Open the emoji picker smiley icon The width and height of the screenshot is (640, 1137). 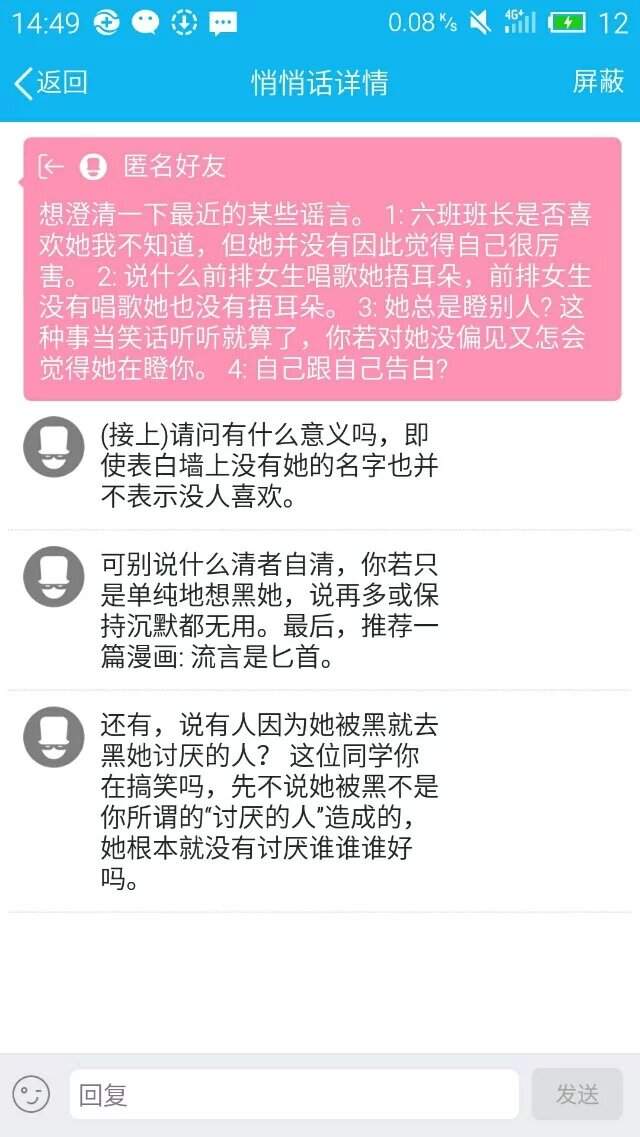click(x=31, y=1094)
